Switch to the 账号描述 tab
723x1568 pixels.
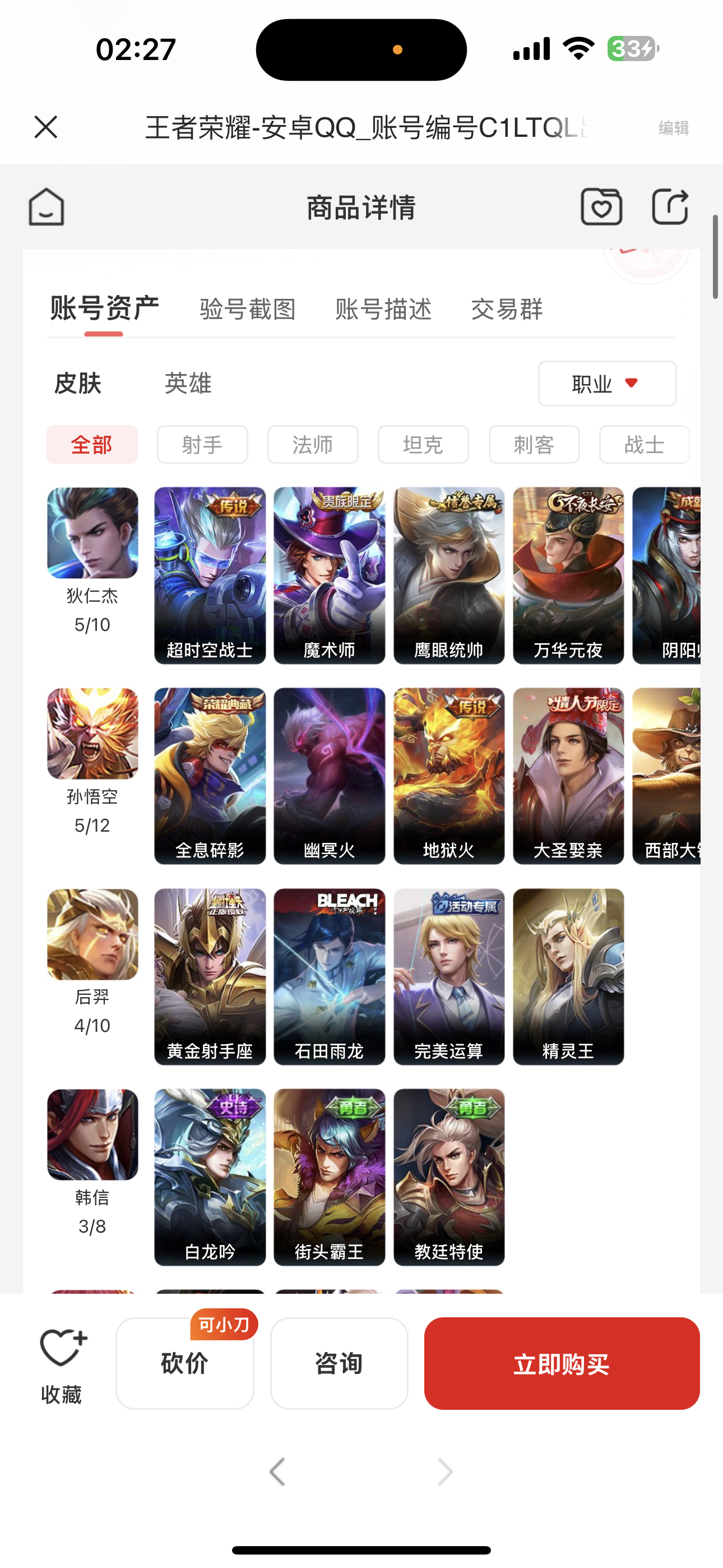pyautogui.click(x=383, y=309)
